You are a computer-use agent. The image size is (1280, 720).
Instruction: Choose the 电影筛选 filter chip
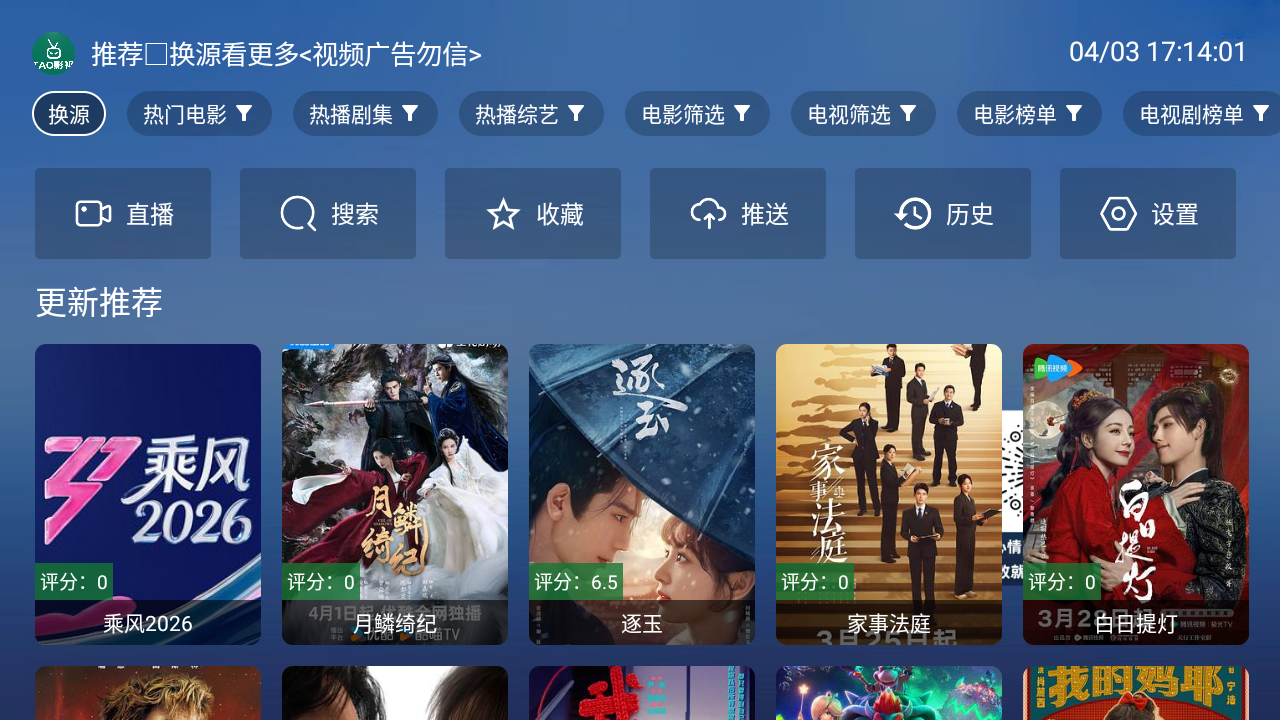coord(697,114)
